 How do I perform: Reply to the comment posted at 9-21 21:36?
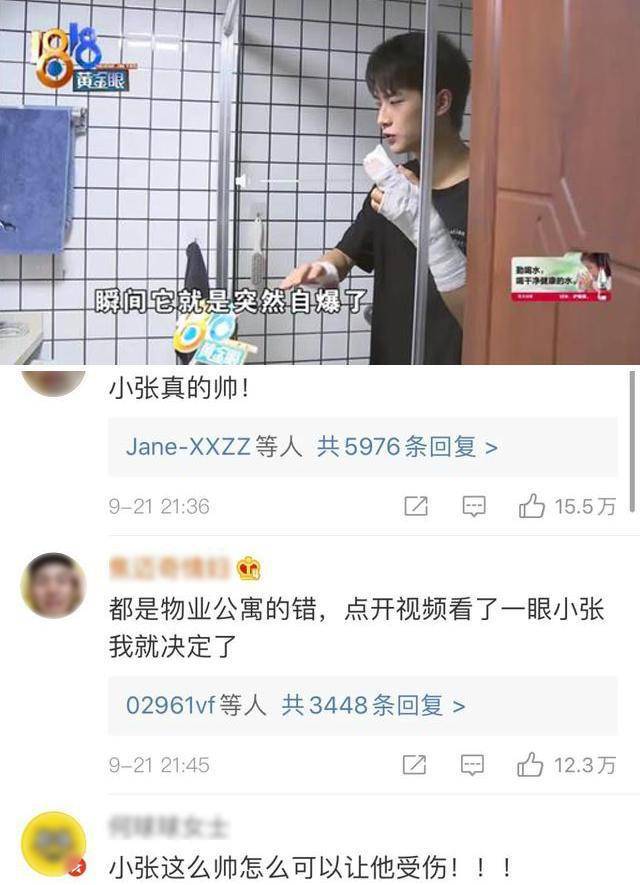474,507
